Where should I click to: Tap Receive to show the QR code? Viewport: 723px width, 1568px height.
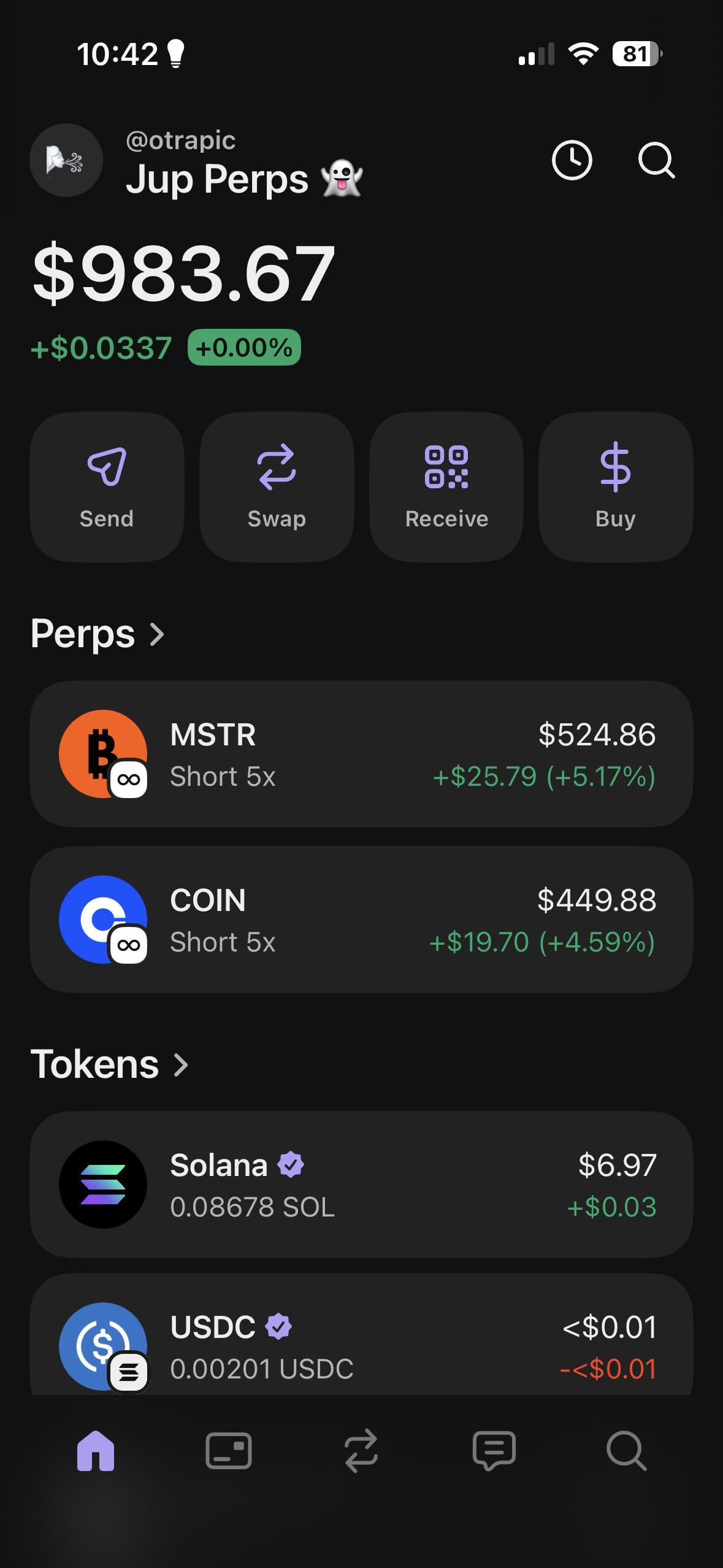[446, 486]
